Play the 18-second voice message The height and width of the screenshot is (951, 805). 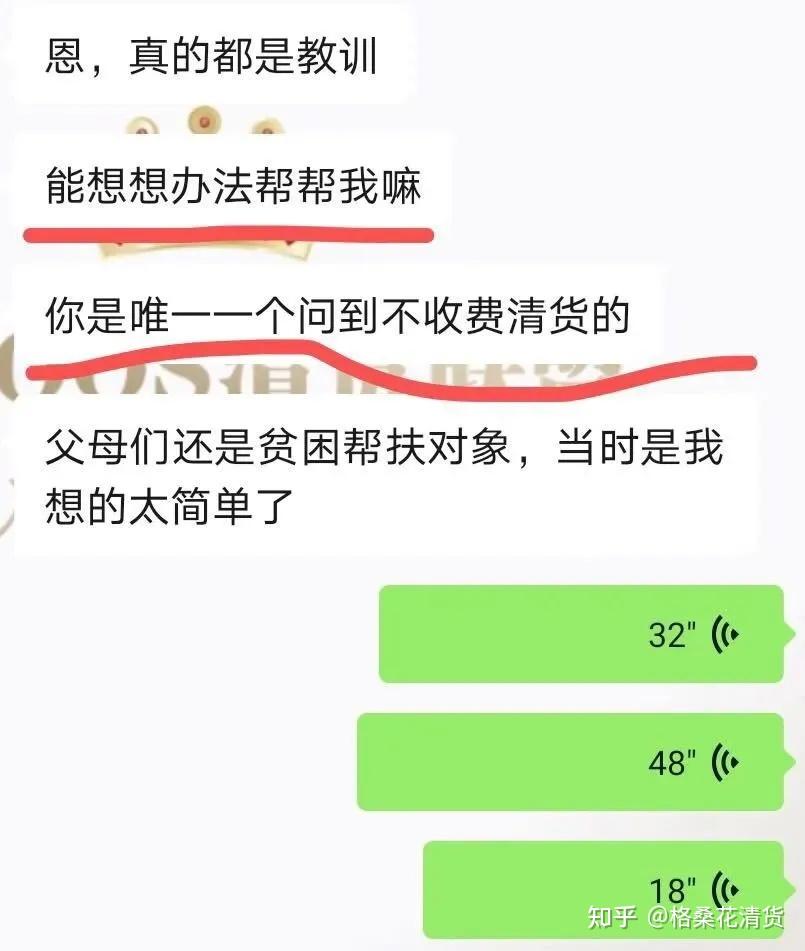click(x=602, y=888)
